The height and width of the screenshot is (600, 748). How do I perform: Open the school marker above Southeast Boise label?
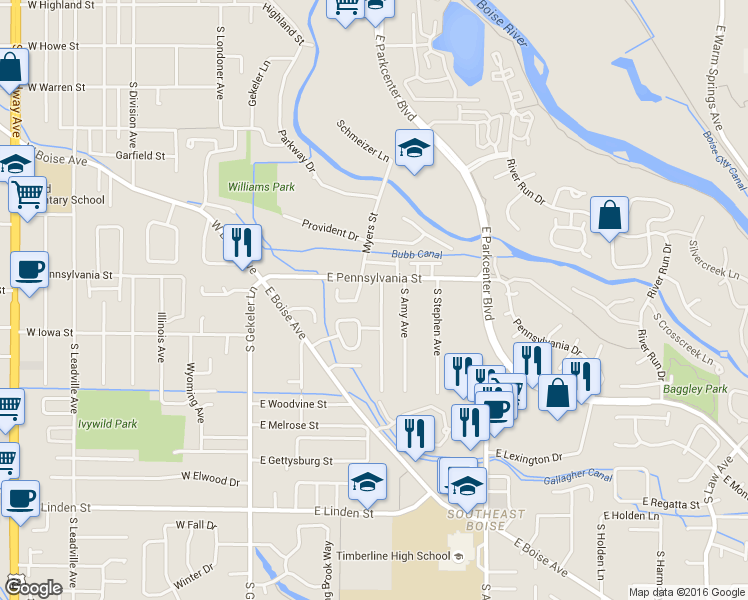coord(466,484)
